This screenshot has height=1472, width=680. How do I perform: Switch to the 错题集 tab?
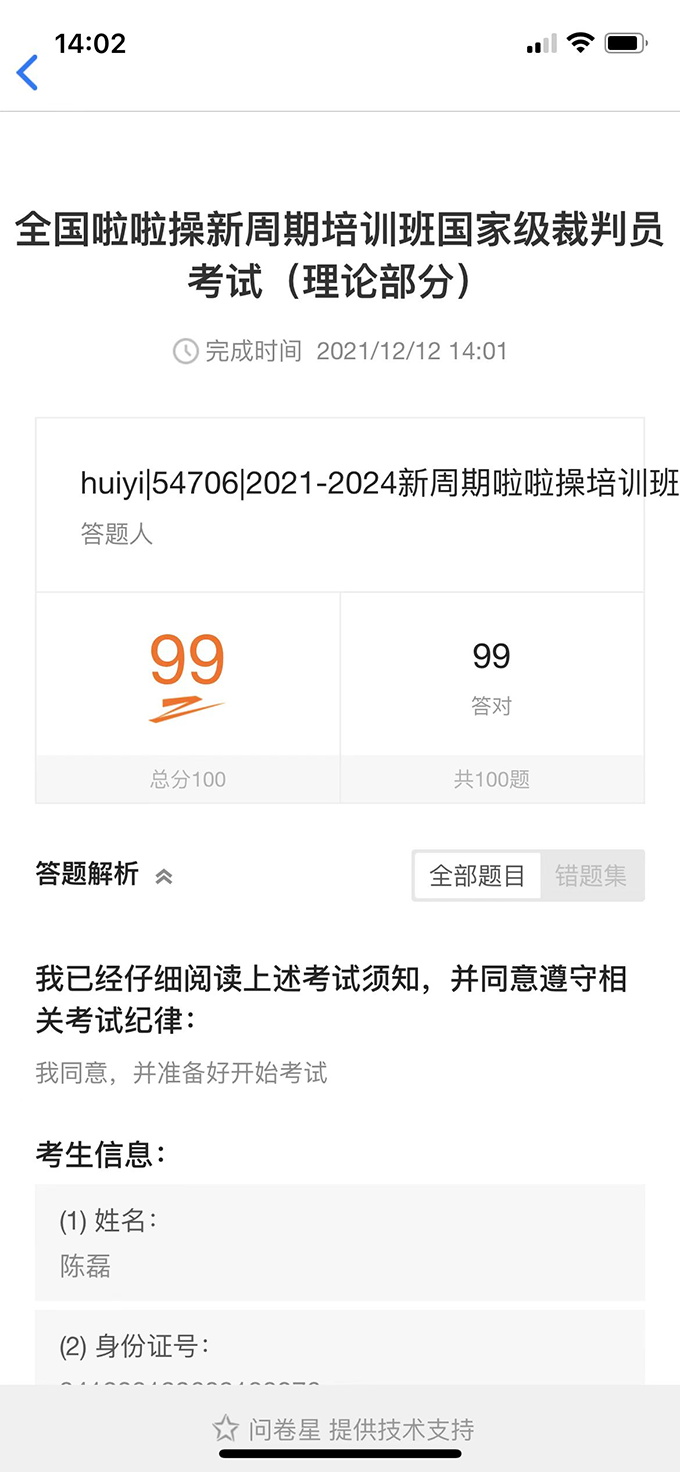591,876
